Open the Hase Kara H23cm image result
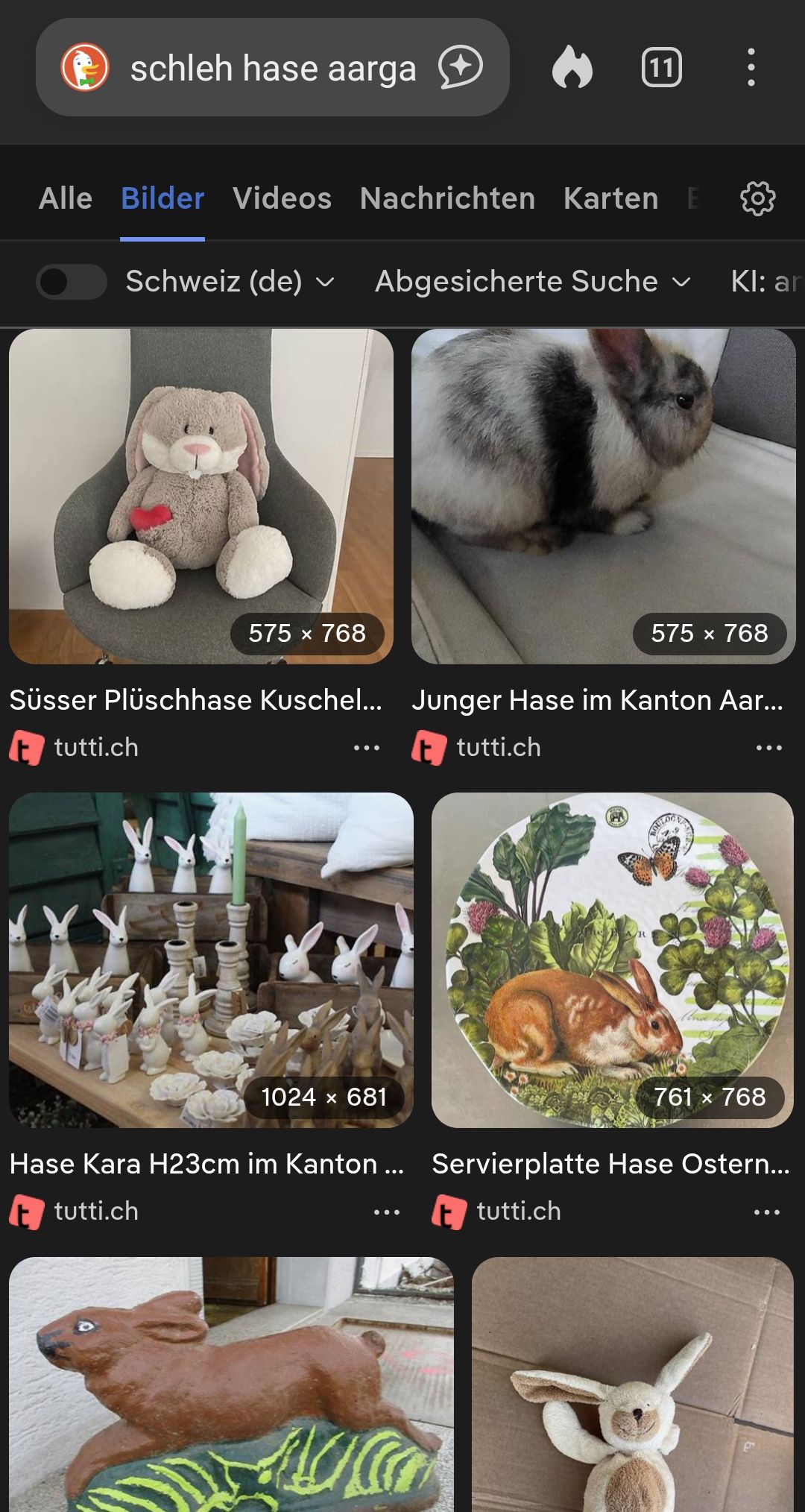 tap(211, 960)
